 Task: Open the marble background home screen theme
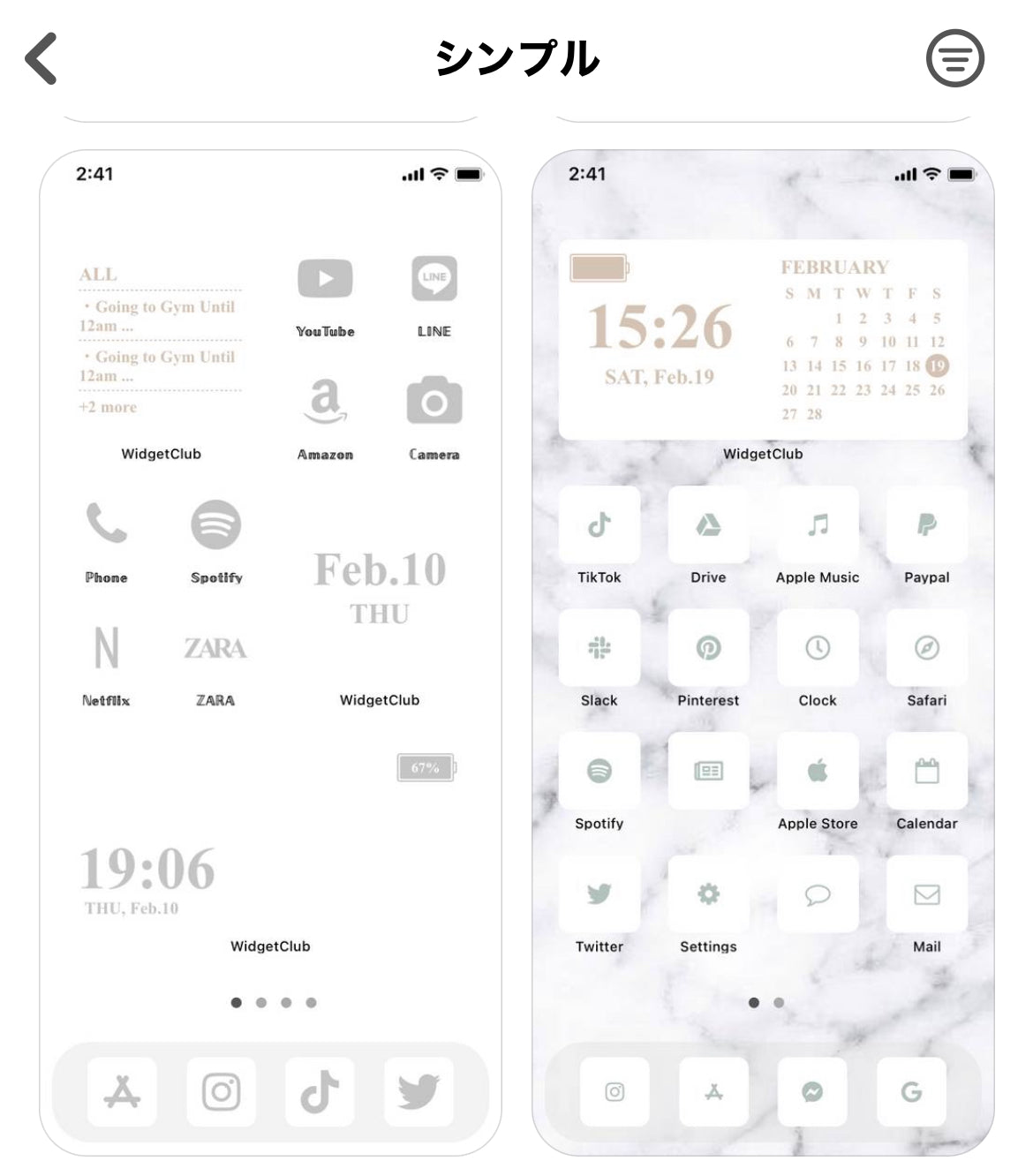(763, 653)
